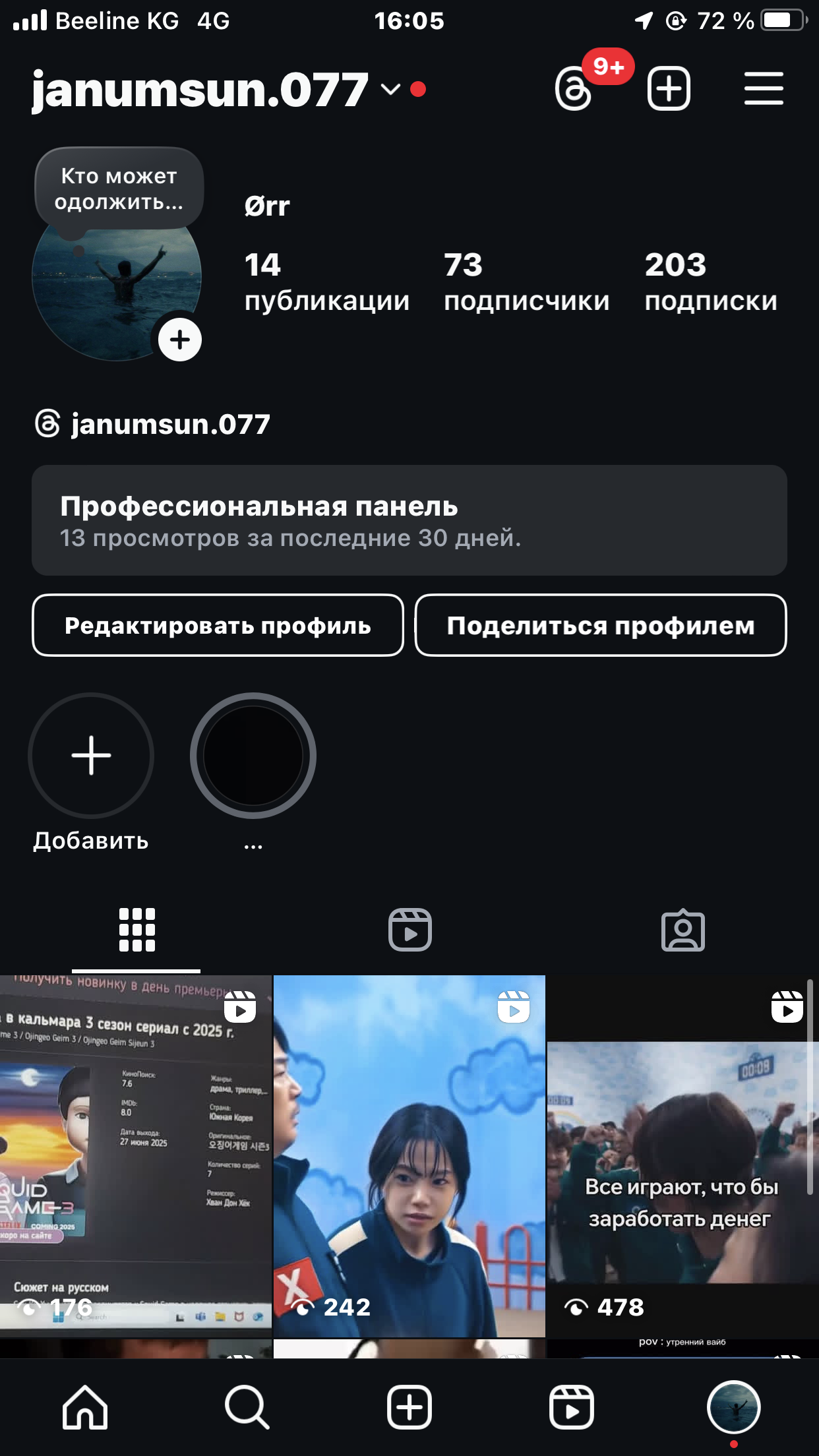
Task: Open Профессиональная панель
Action: [x=409, y=520]
